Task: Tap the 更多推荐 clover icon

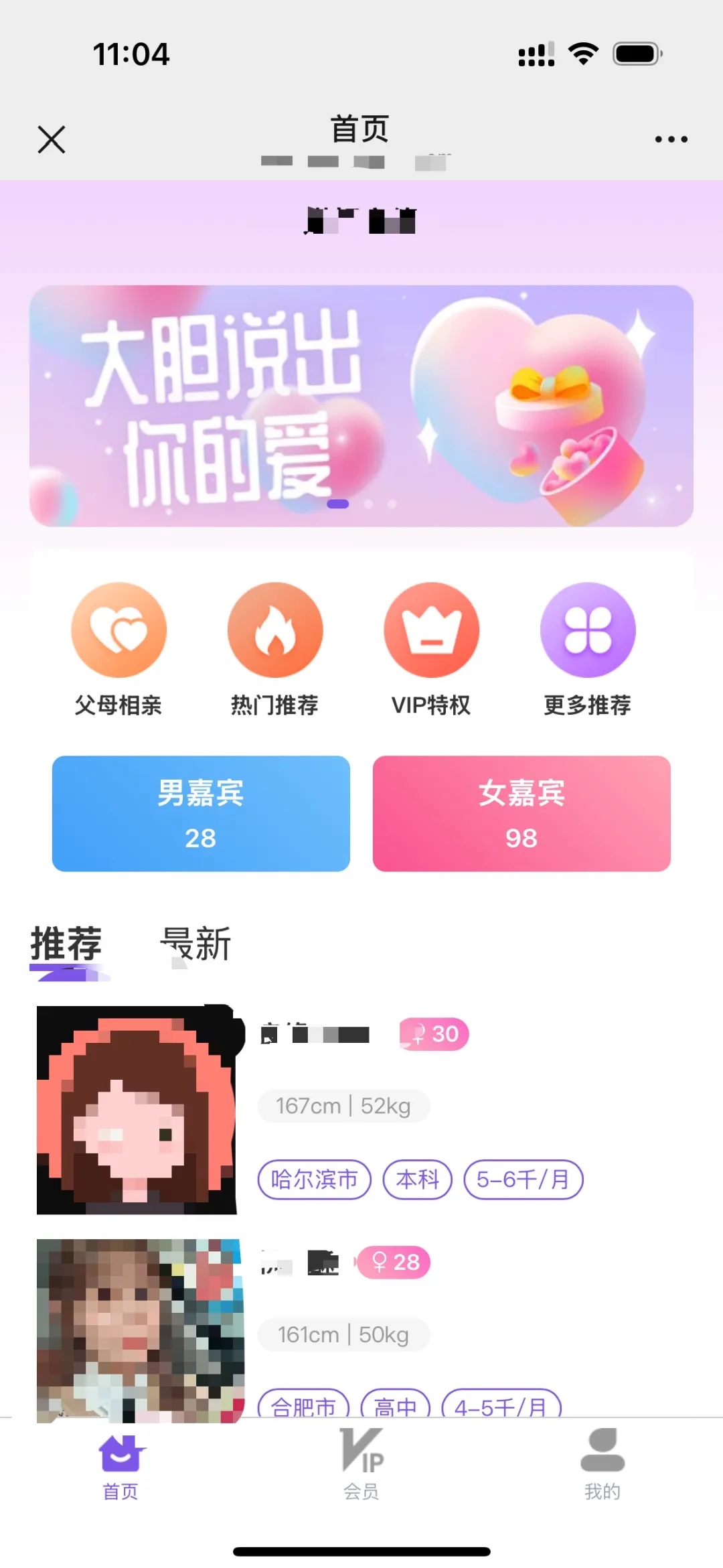Action: pyautogui.click(x=588, y=630)
